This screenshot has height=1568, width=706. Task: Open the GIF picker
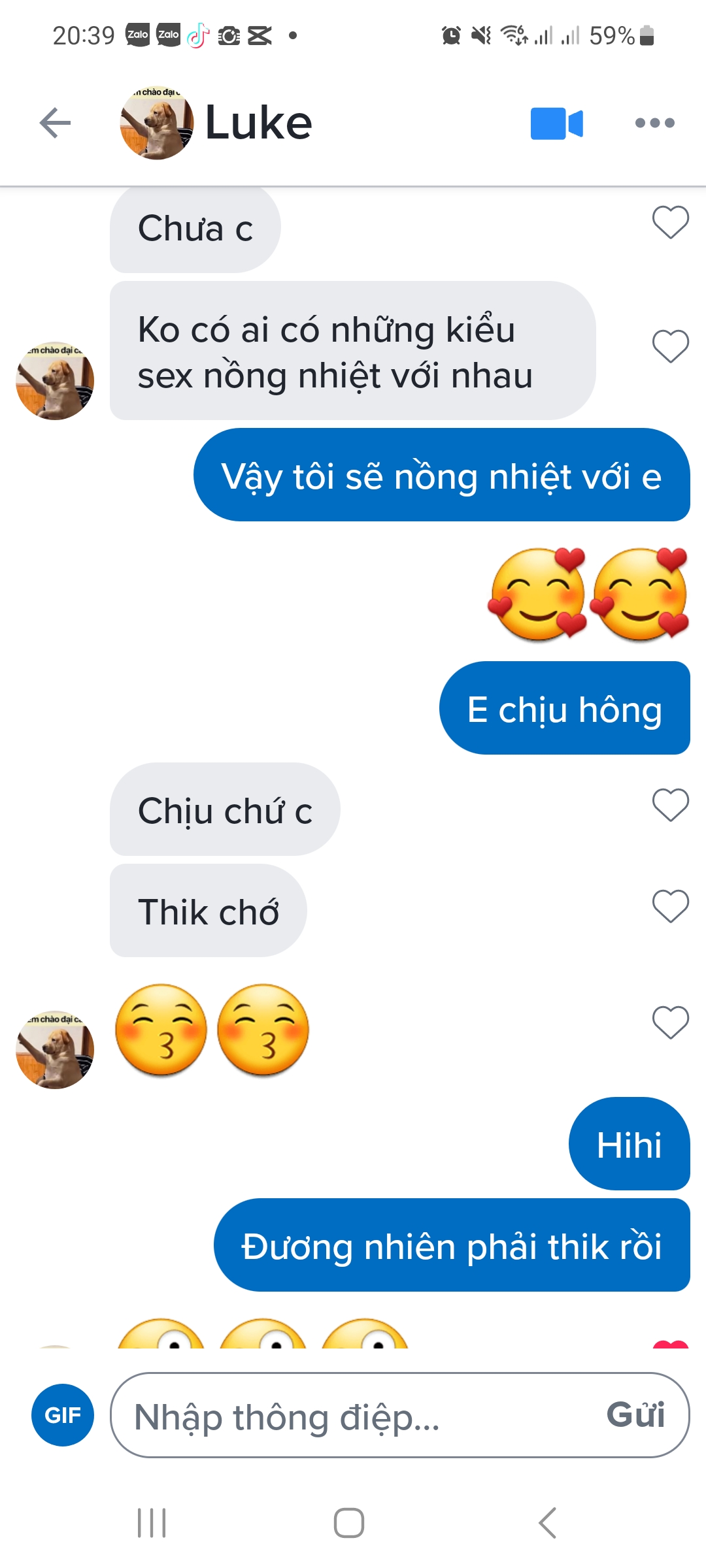[x=63, y=1414]
